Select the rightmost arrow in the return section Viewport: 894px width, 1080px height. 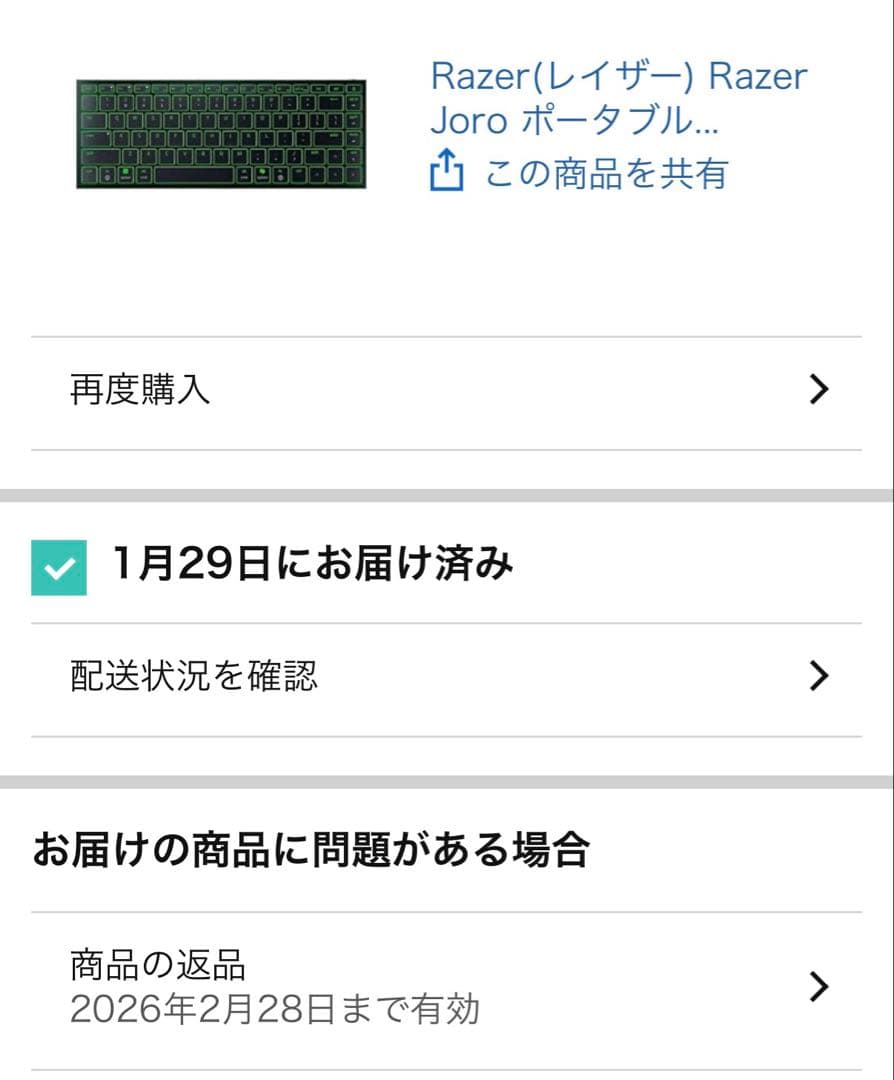click(x=818, y=988)
